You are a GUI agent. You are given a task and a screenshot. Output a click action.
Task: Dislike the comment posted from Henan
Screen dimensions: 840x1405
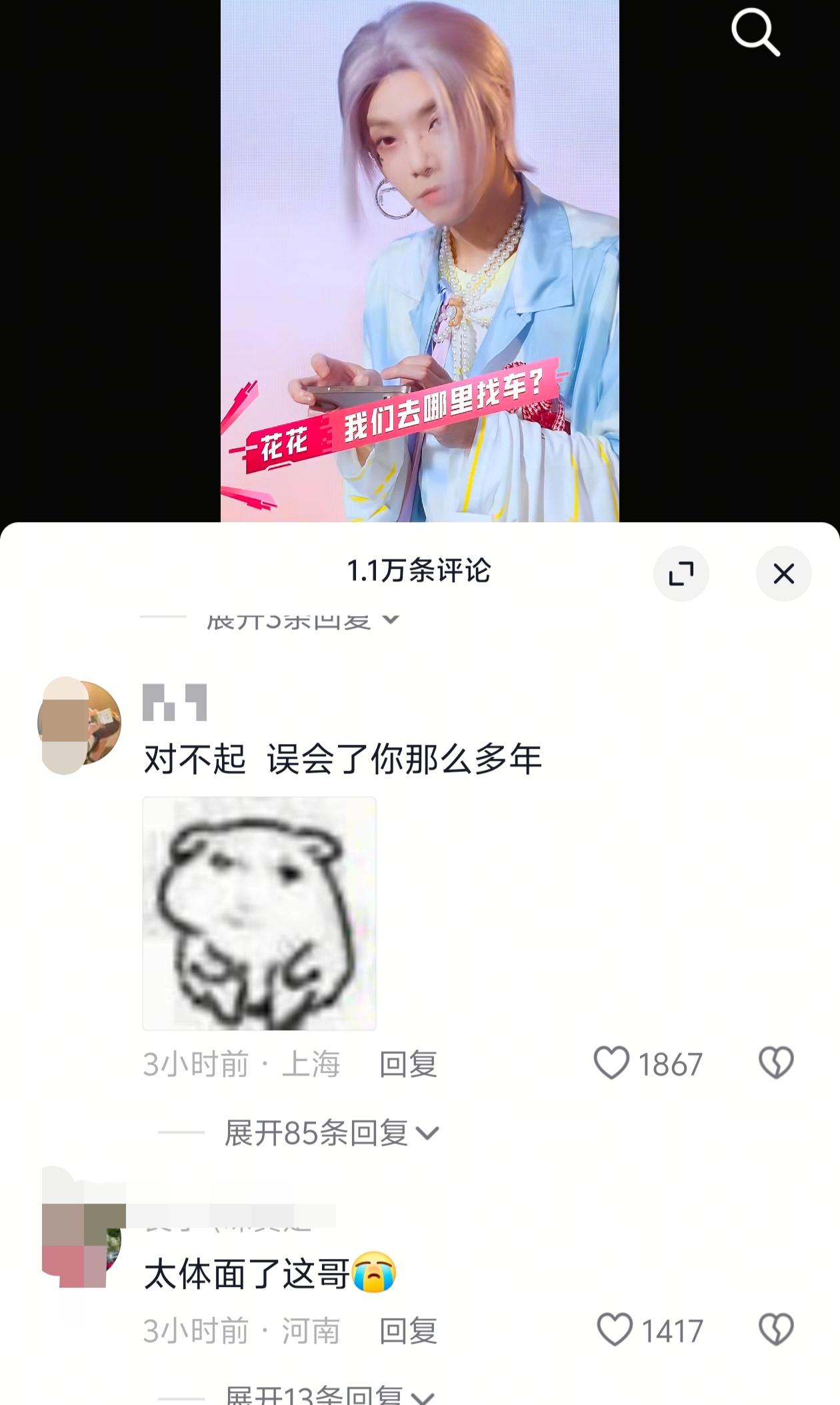click(x=776, y=1330)
